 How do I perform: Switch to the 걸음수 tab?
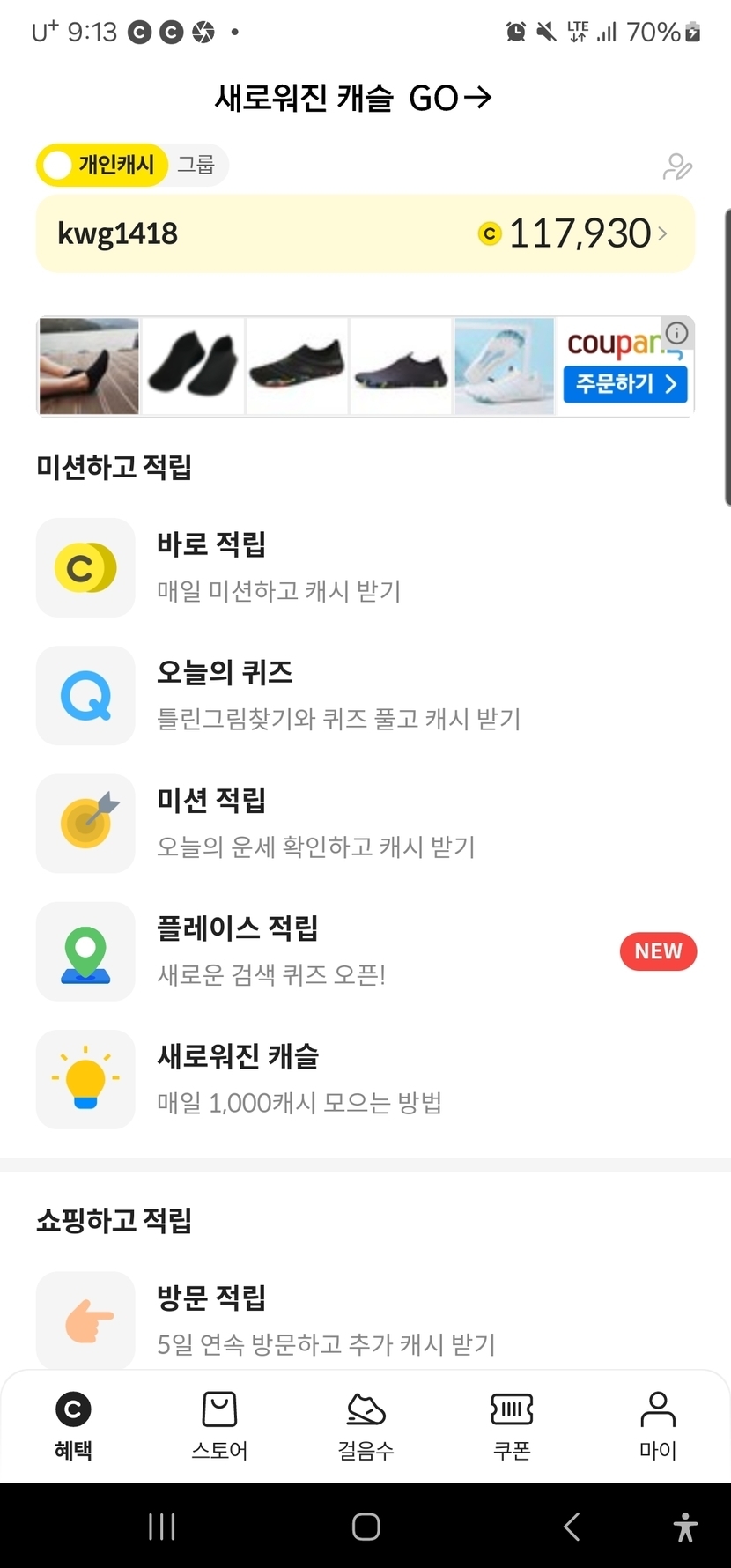365,1426
